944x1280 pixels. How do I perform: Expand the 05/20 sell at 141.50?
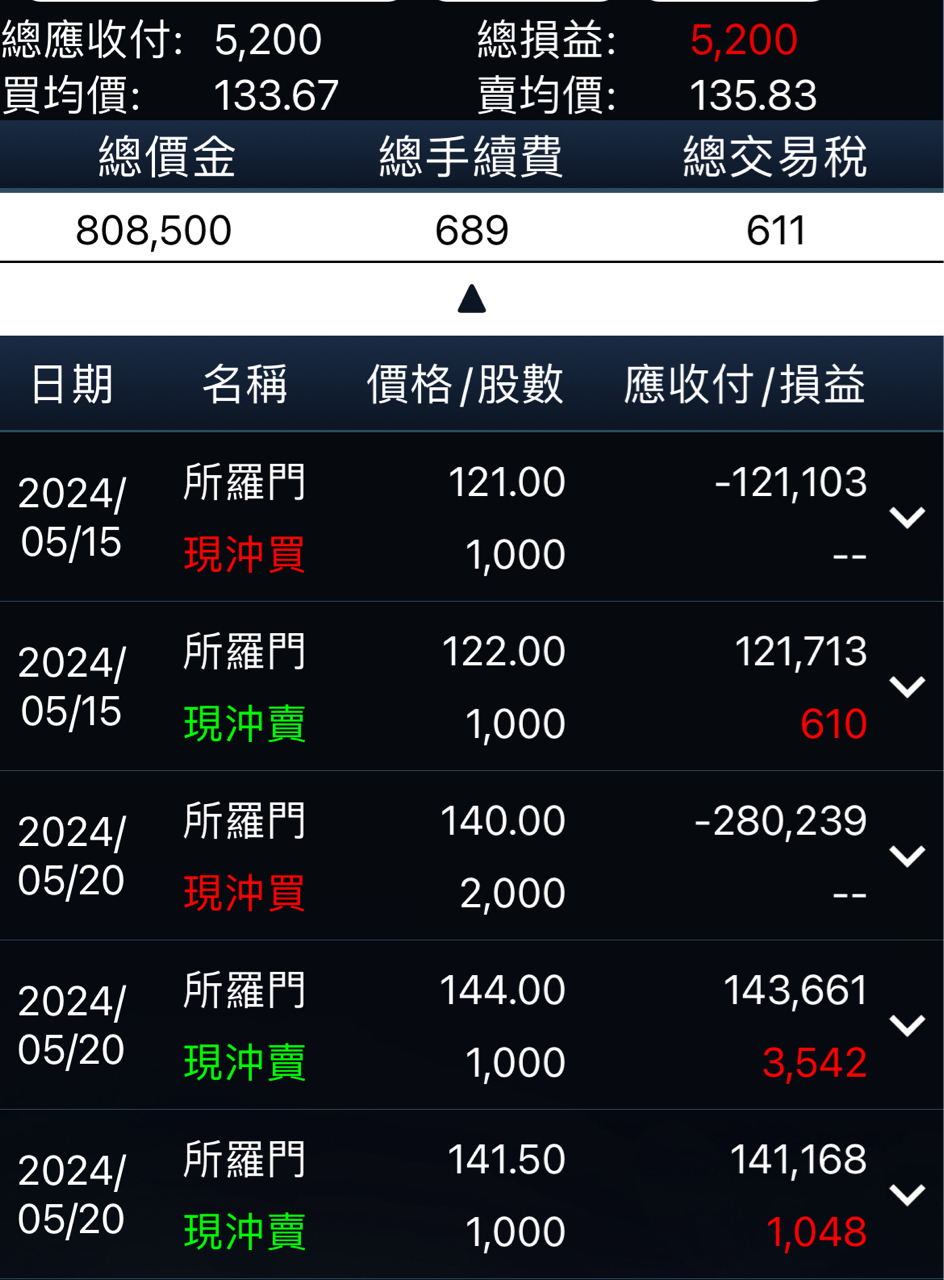(x=907, y=1194)
